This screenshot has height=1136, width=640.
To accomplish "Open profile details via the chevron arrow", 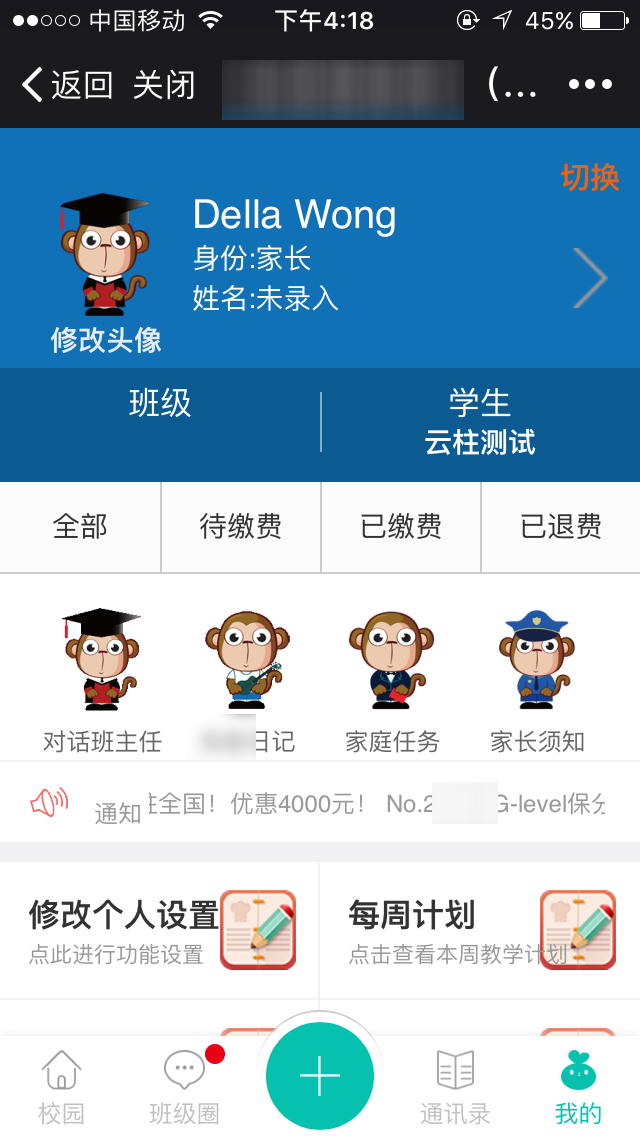I will [590, 278].
